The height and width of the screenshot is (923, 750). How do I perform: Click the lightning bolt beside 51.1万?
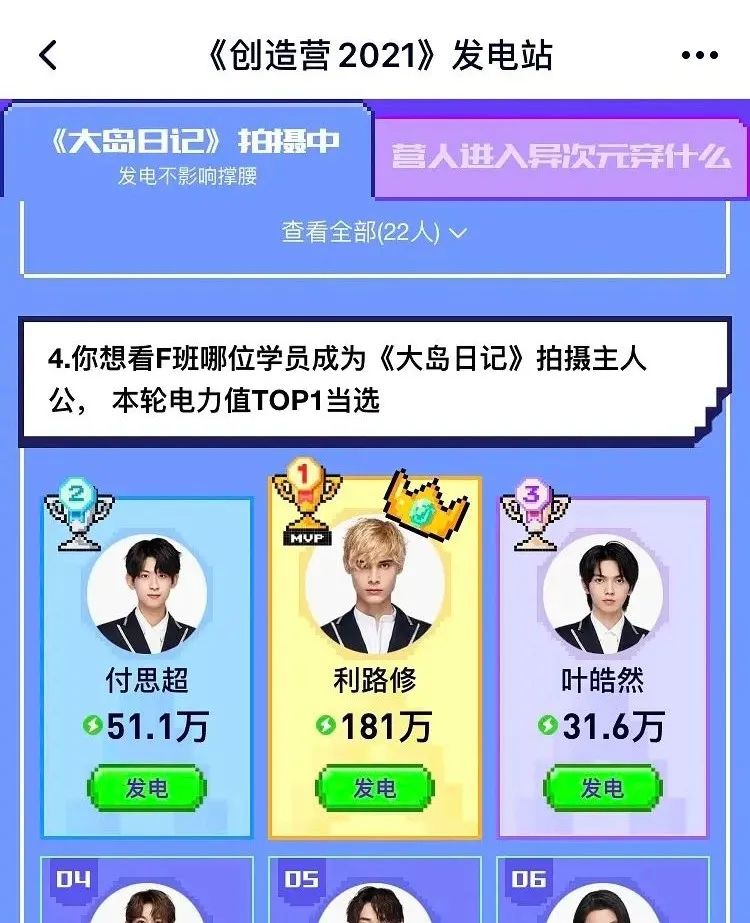pyautogui.click(x=92, y=722)
